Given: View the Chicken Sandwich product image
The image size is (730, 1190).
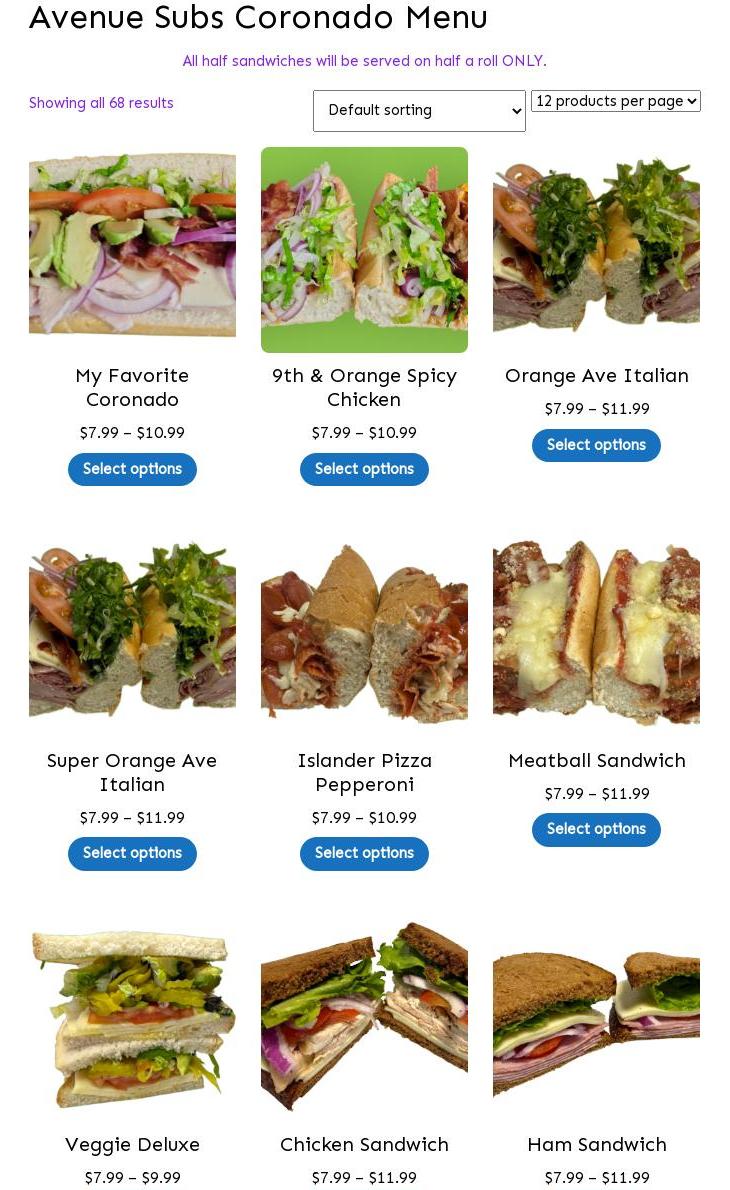Looking at the screenshot, I should [364, 1016].
